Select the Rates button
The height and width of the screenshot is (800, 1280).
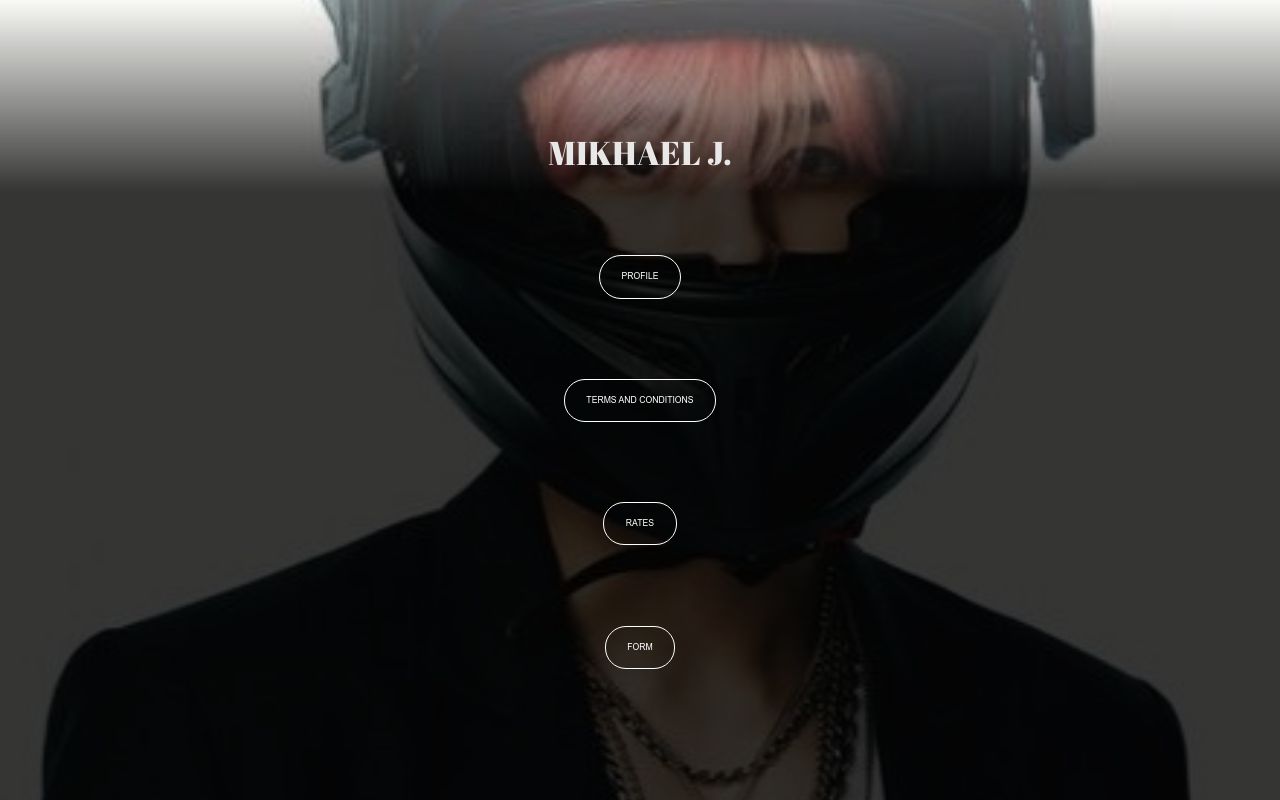[639, 523]
